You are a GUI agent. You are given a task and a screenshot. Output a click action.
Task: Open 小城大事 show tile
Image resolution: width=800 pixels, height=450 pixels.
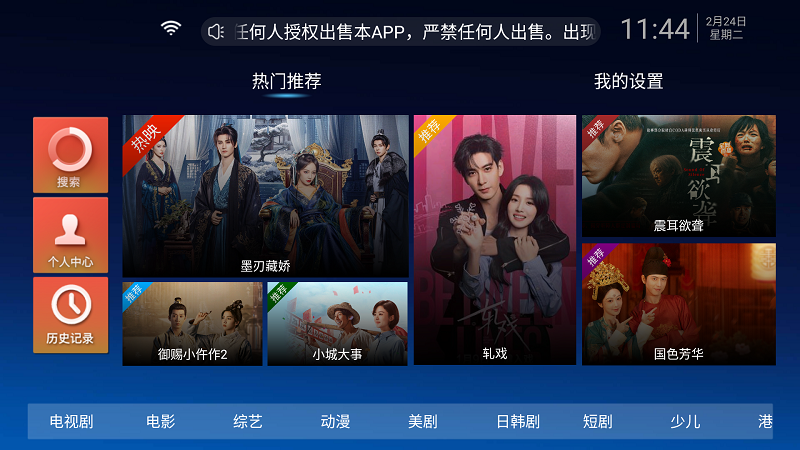click(x=337, y=323)
